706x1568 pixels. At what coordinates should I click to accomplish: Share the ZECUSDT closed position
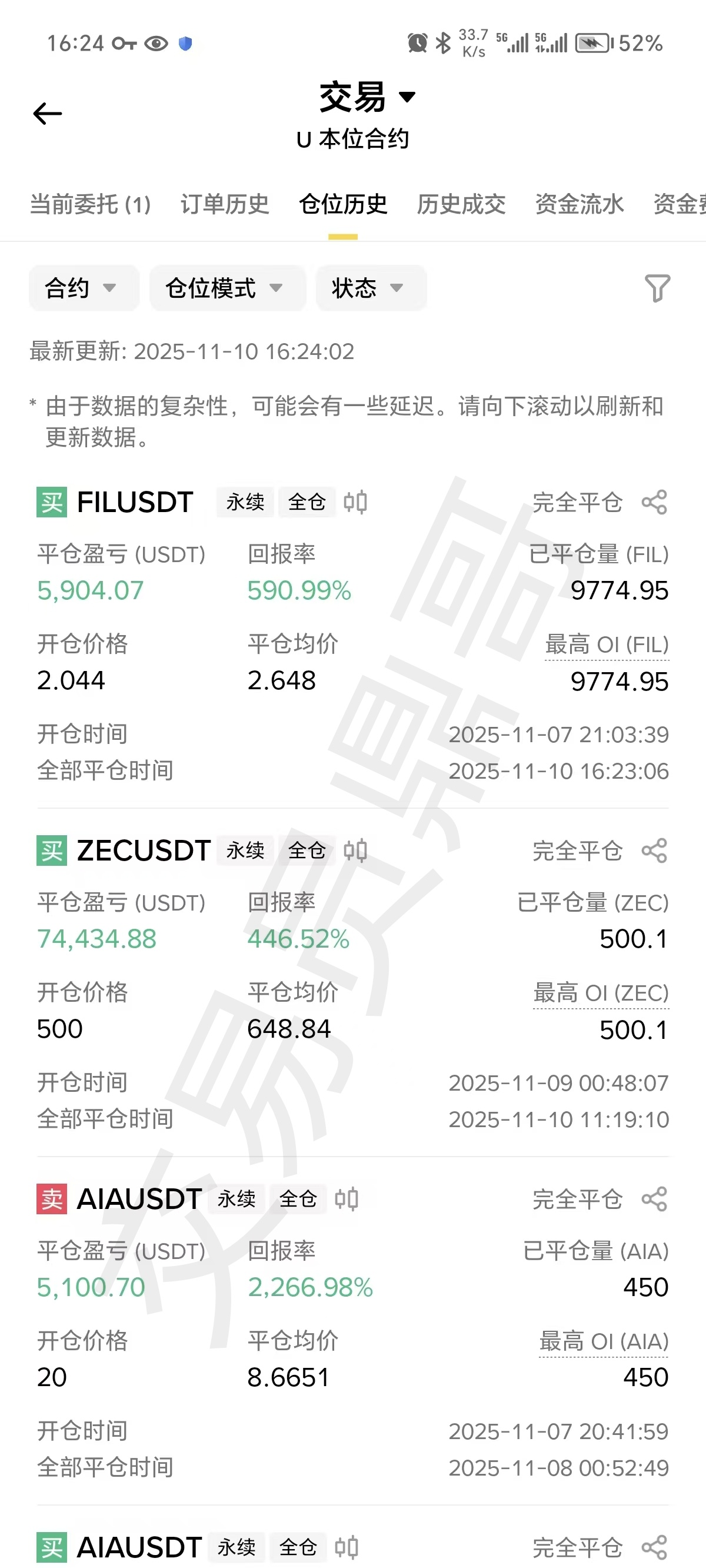click(654, 851)
